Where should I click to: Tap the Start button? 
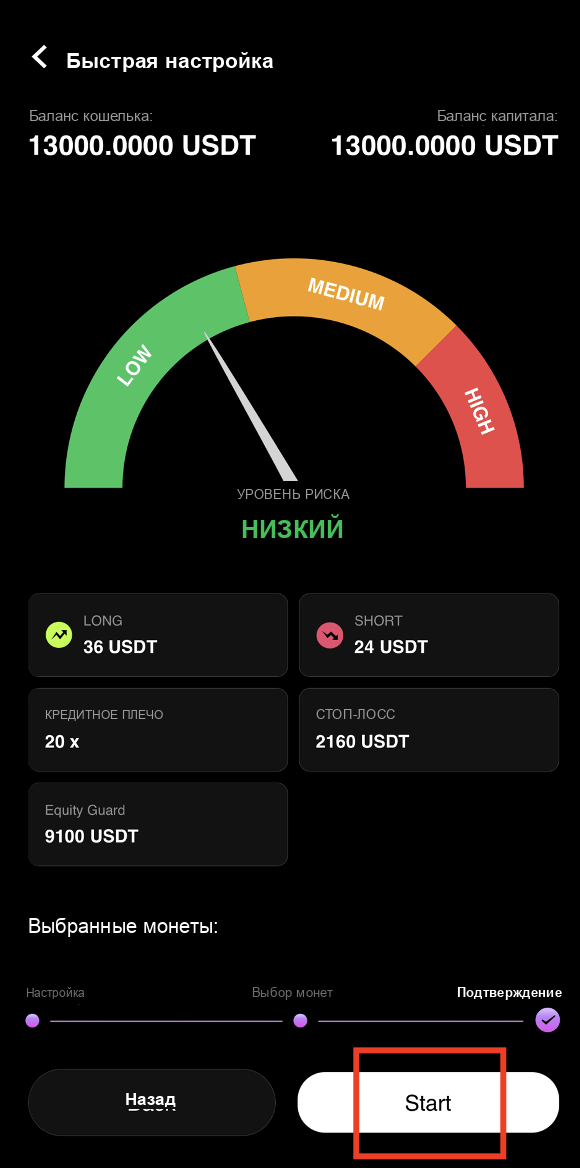click(428, 1102)
